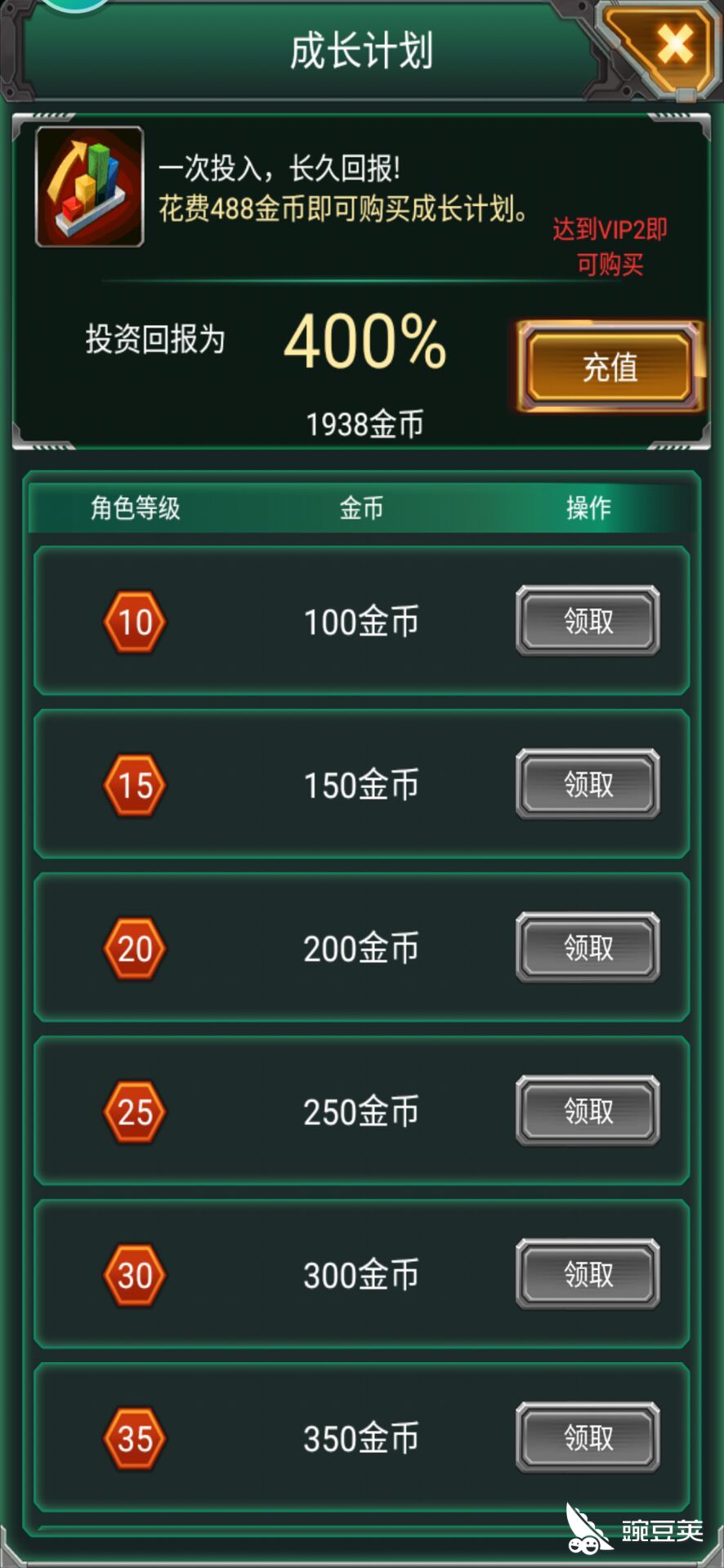
Task: Claim the level 10 reward of 100金币
Action: pyautogui.click(x=588, y=621)
